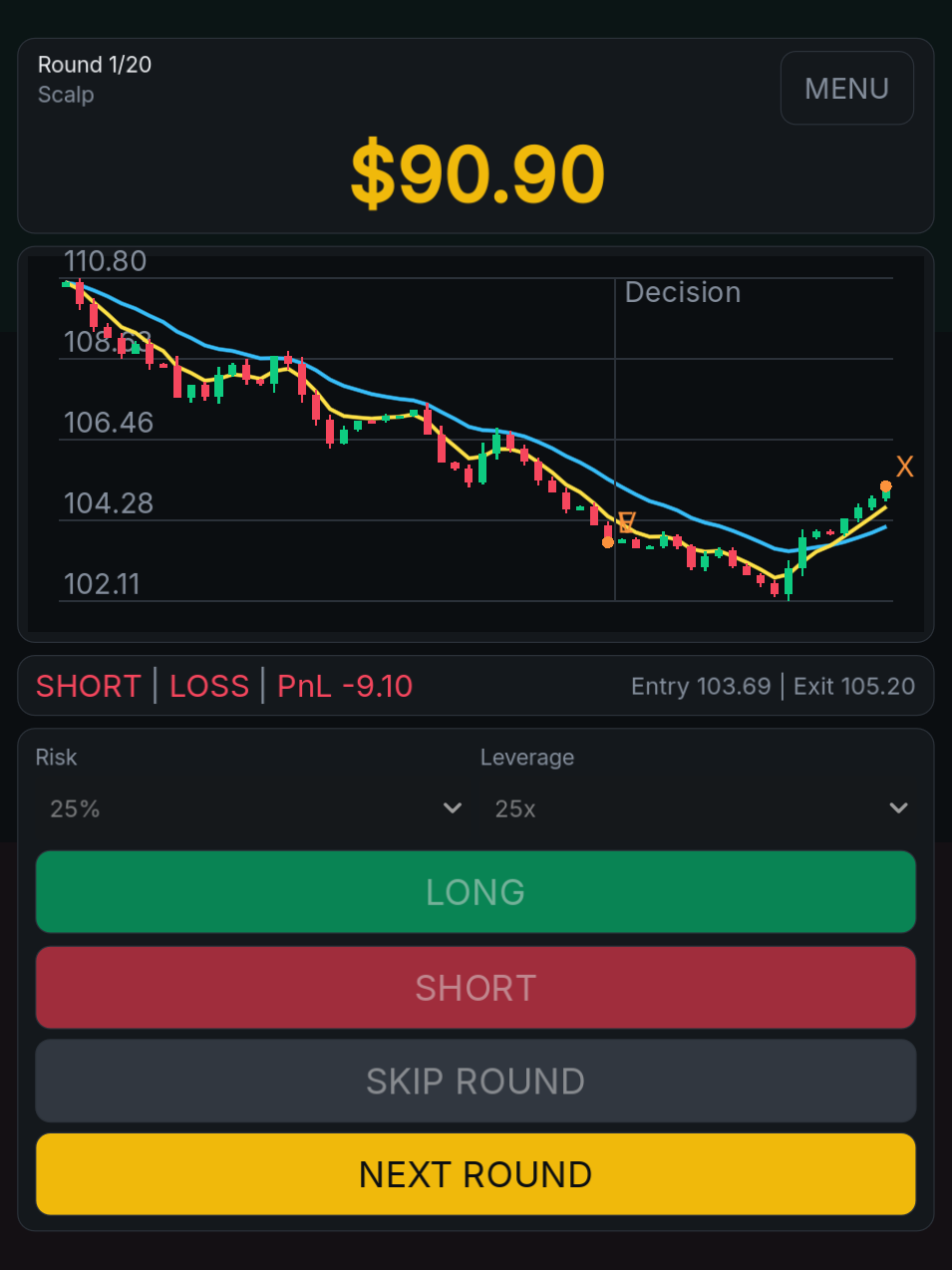Open the MENU button
952x1270 pixels.
[x=846, y=89]
